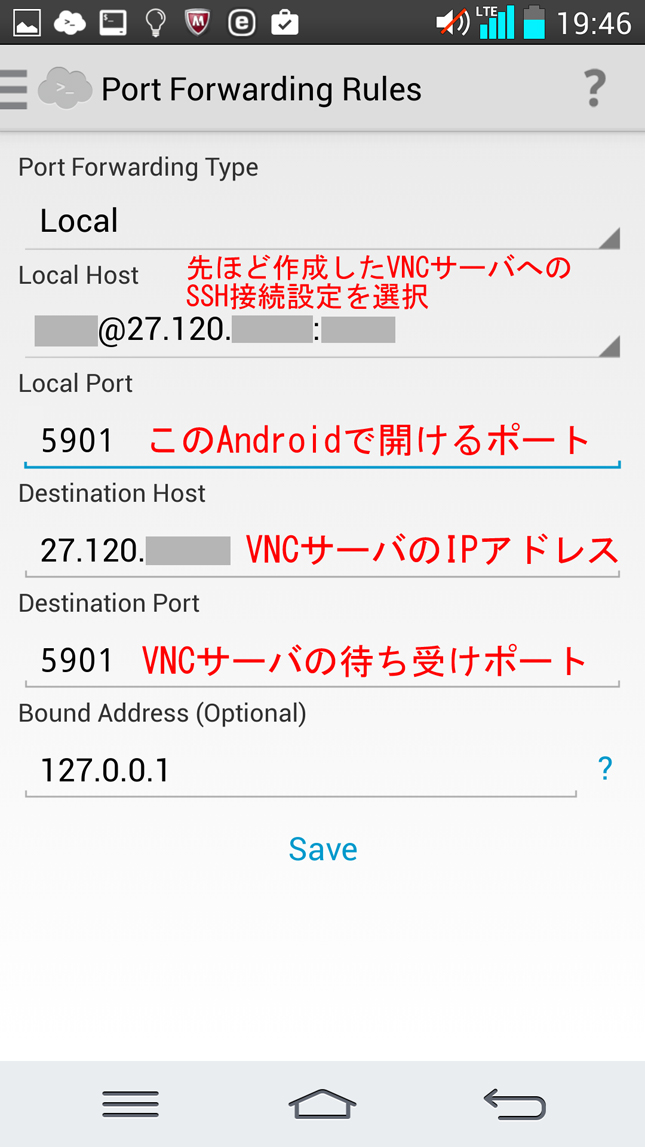The width and height of the screenshot is (645, 1147).
Task: Show help for Bound Address
Action: click(604, 768)
